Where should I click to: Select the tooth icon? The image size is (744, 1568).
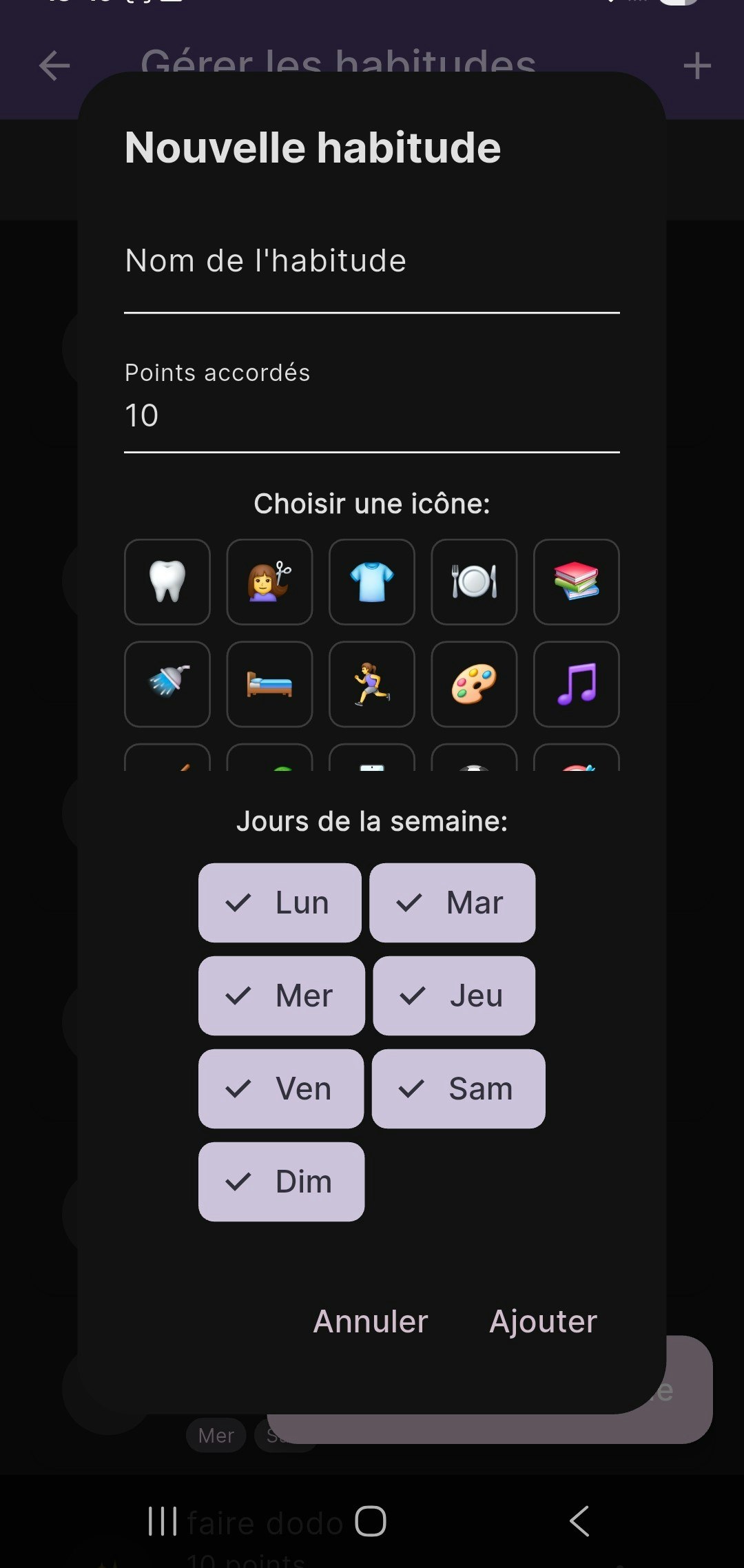[167, 582]
